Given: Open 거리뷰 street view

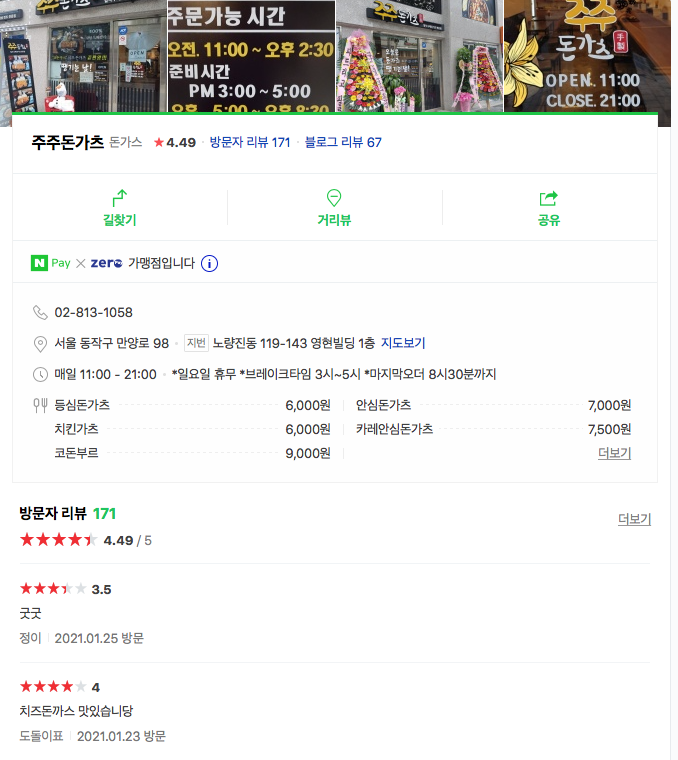Looking at the screenshot, I should [x=334, y=208].
